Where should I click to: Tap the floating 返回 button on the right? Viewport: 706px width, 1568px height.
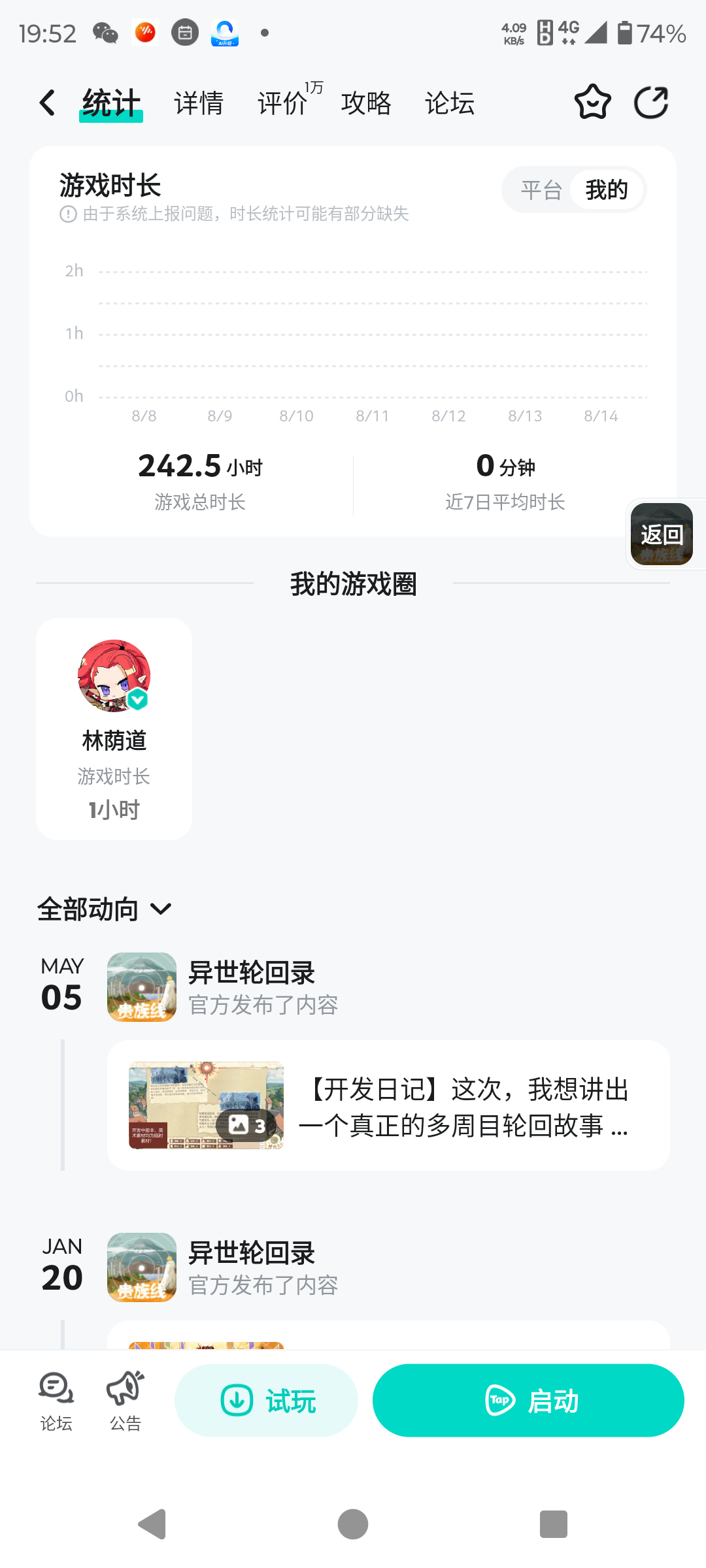661,534
